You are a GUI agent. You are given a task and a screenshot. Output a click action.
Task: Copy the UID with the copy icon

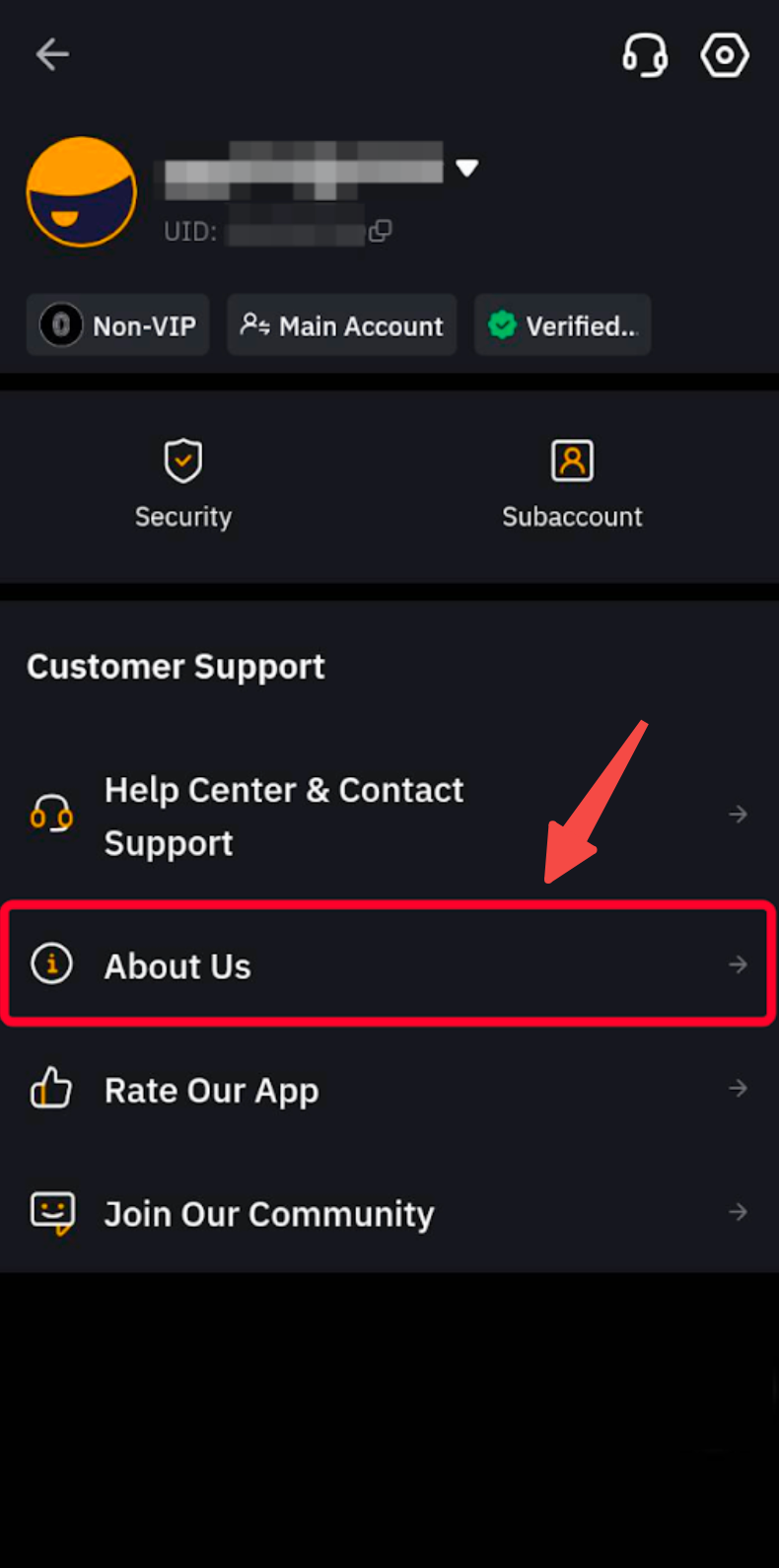380,231
